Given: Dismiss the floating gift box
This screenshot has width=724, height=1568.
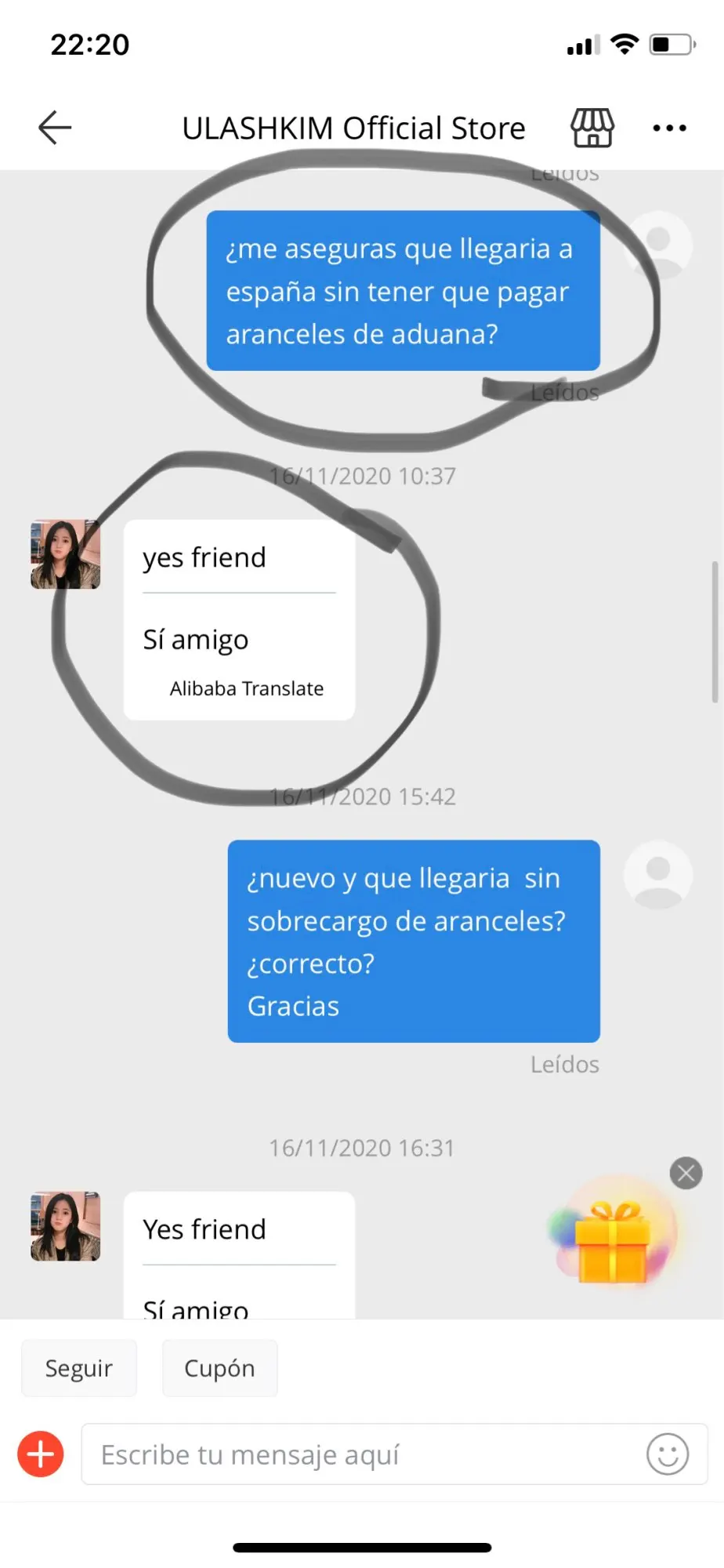Looking at the screenshot, I should click(x=686, y=1174).
